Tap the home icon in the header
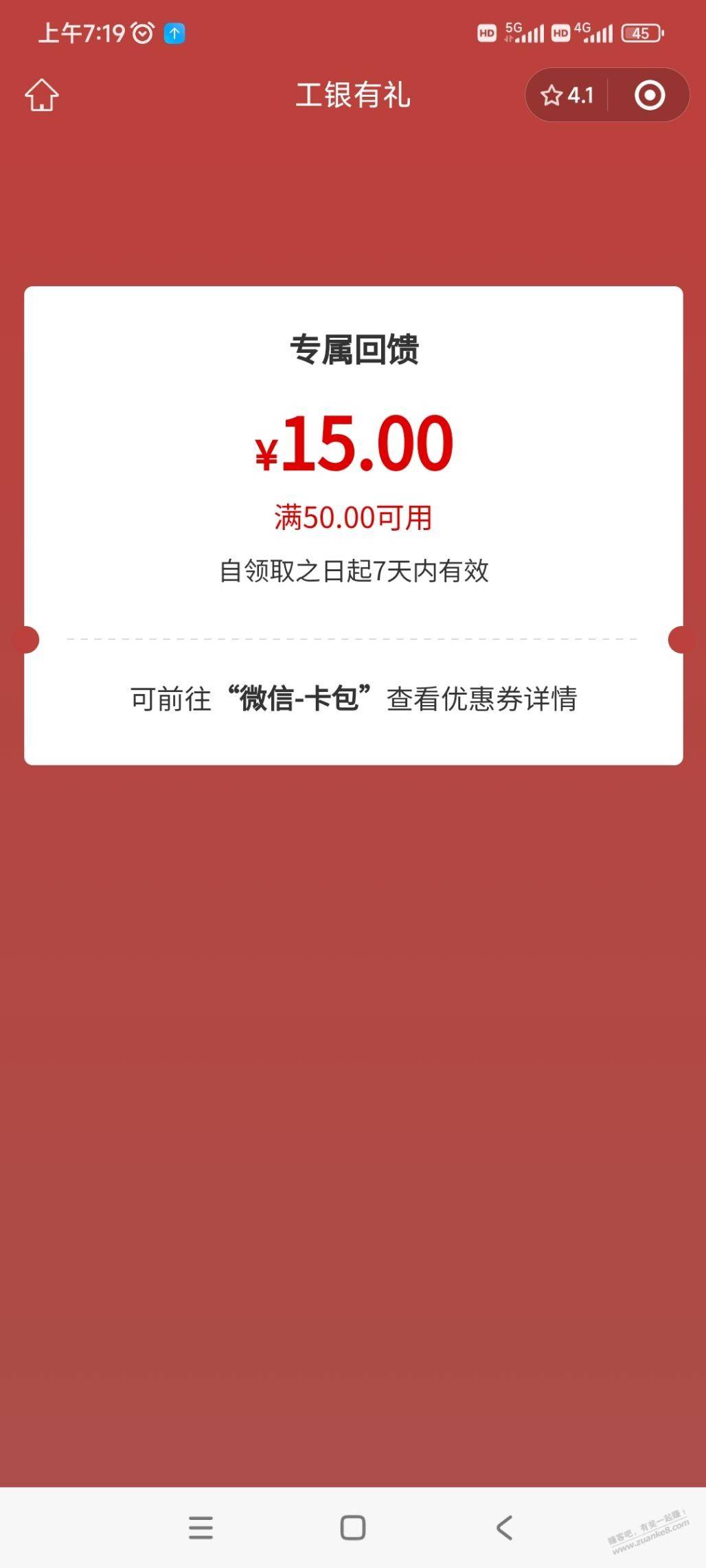The image size is (706, 1568). pyautogui.click(x=42, y=95)
